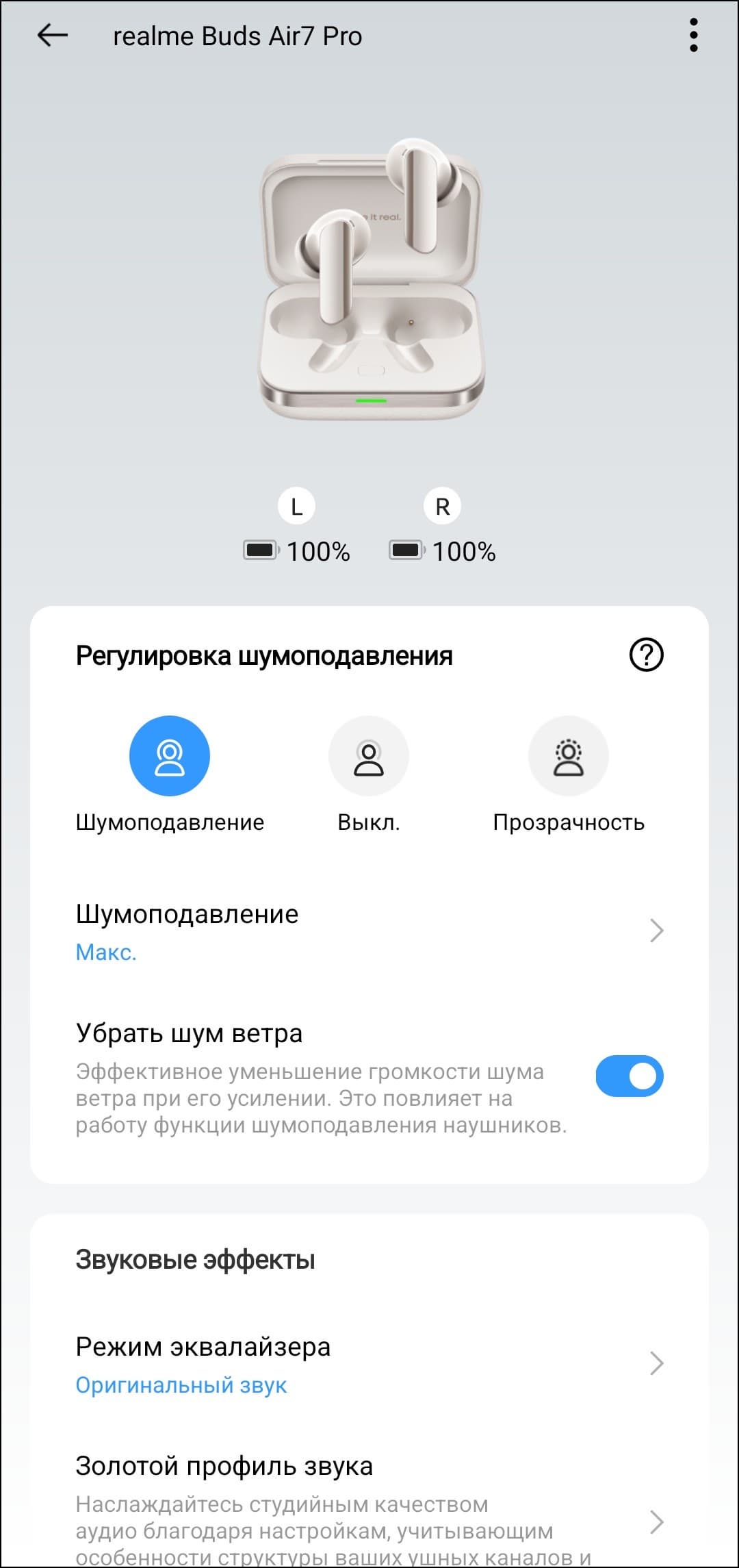
Task: Select the Шумоподавление mode button
Action: (169, 756)
